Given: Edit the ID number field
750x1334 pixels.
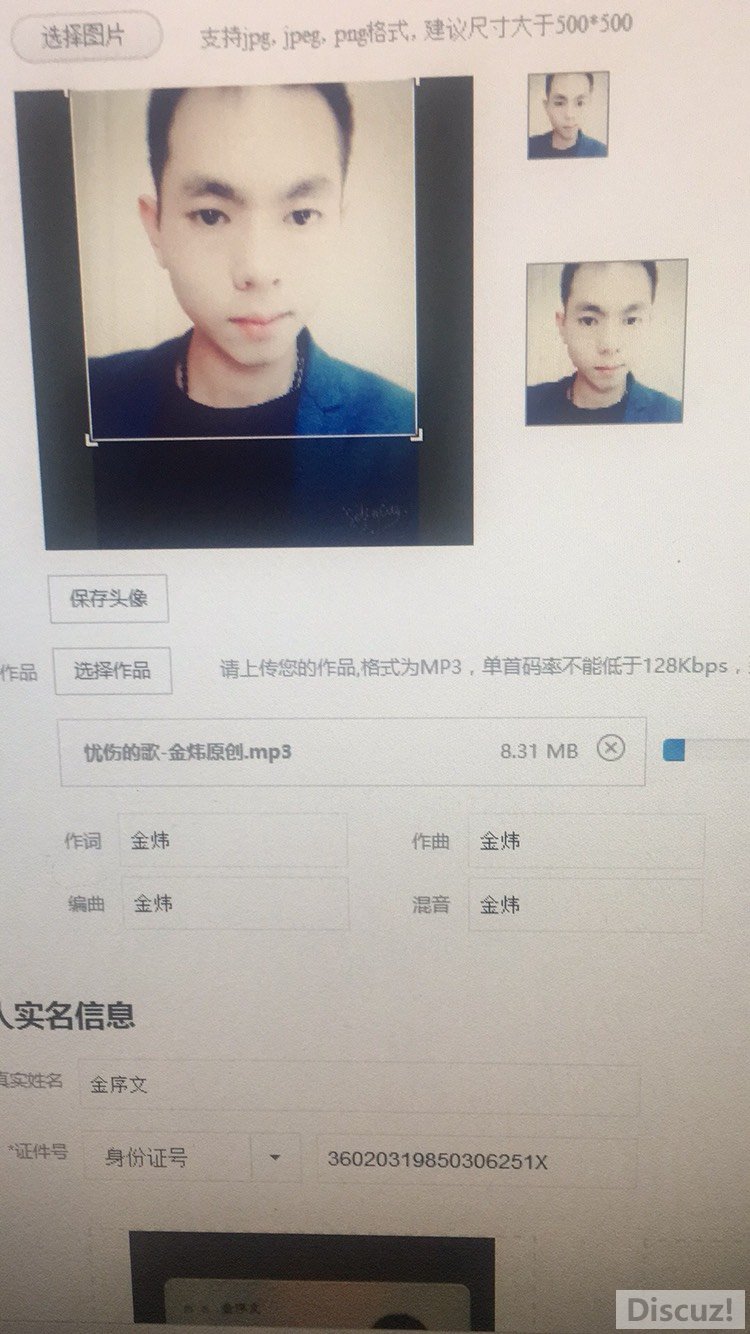Looking at the screenshot, I should click(475, 1160).
